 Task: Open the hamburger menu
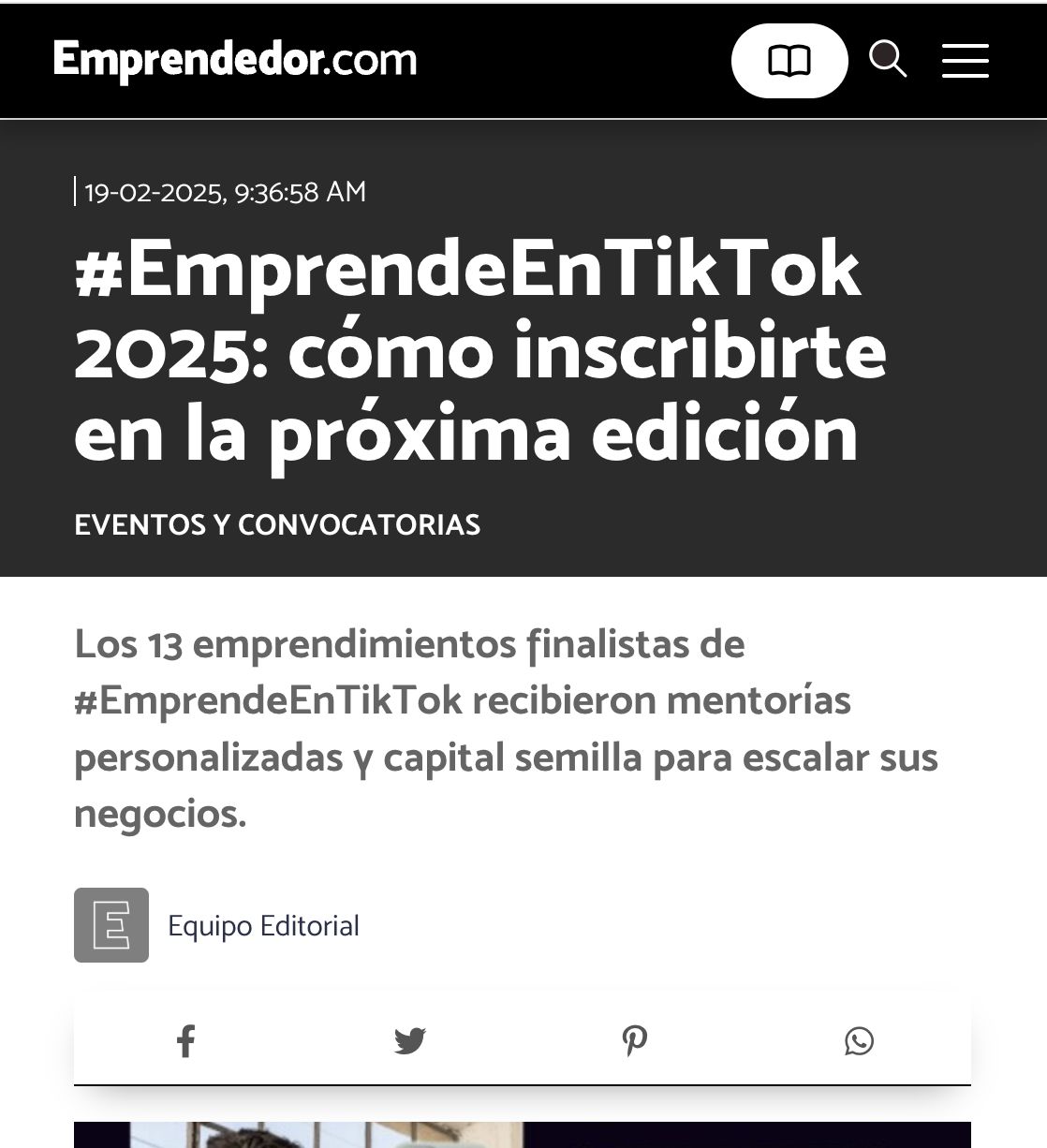click(966, 61)
